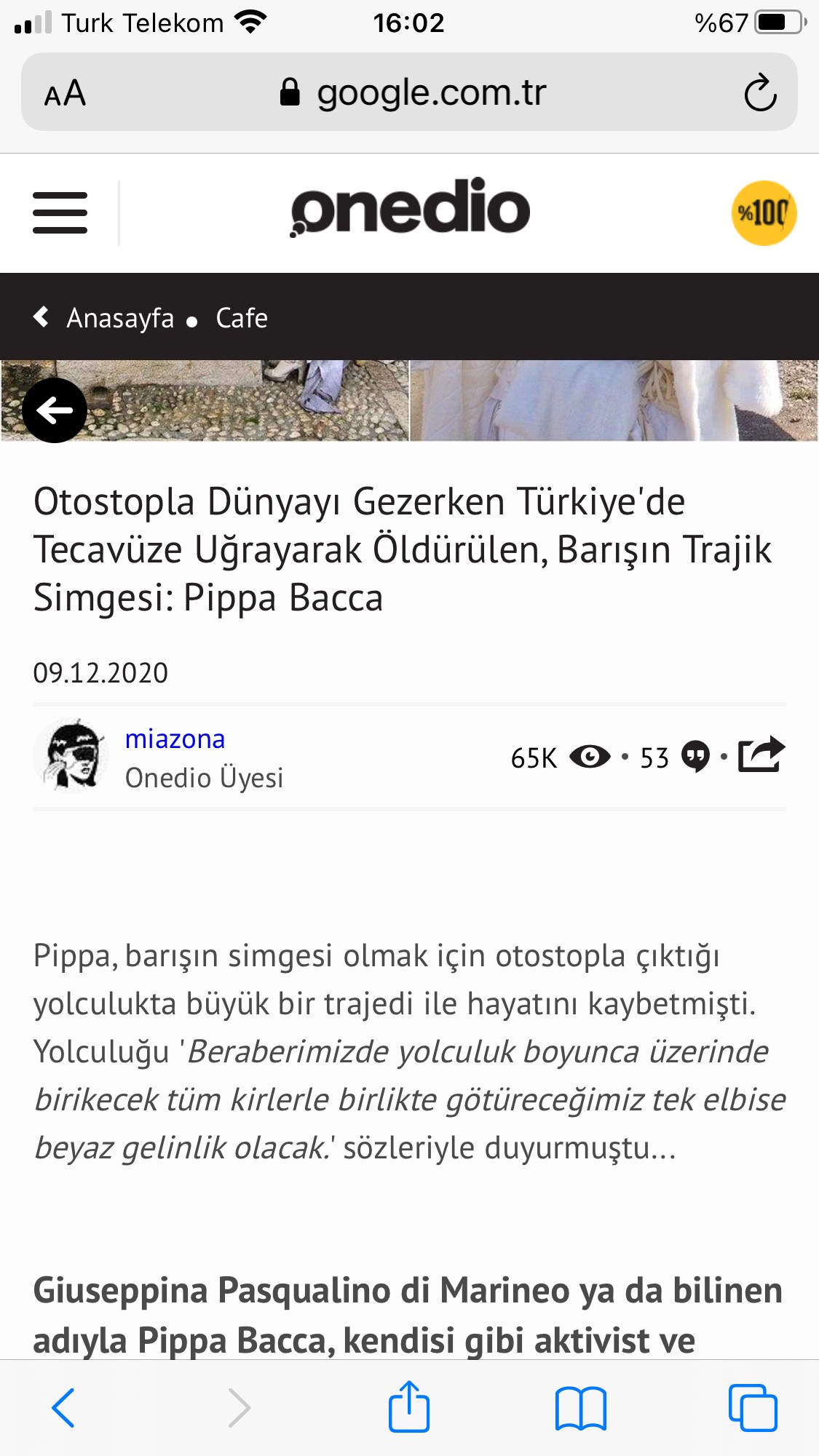Share this Pippa Bacca article

(761, 755)
